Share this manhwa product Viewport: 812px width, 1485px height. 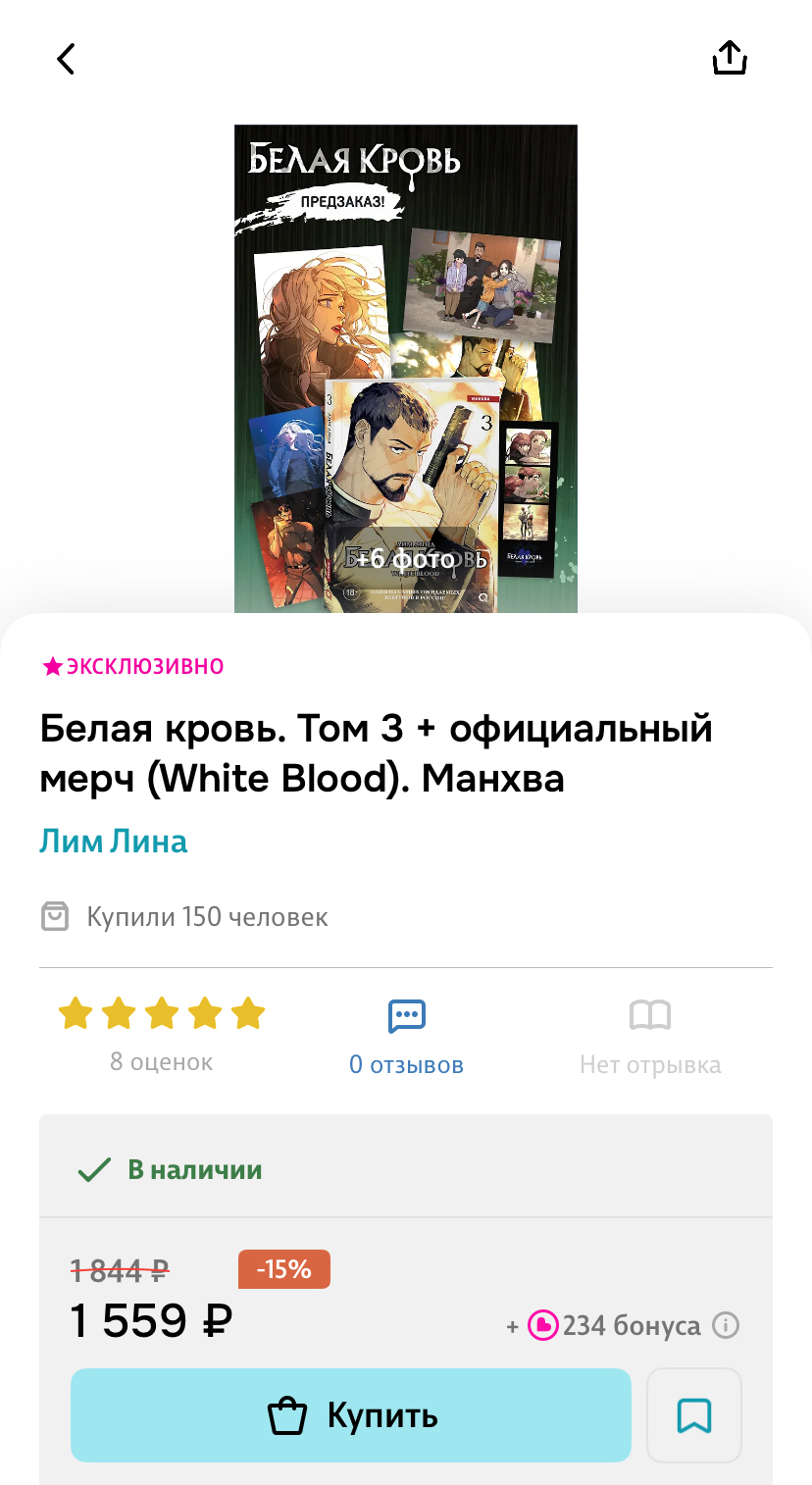(729, 59)
